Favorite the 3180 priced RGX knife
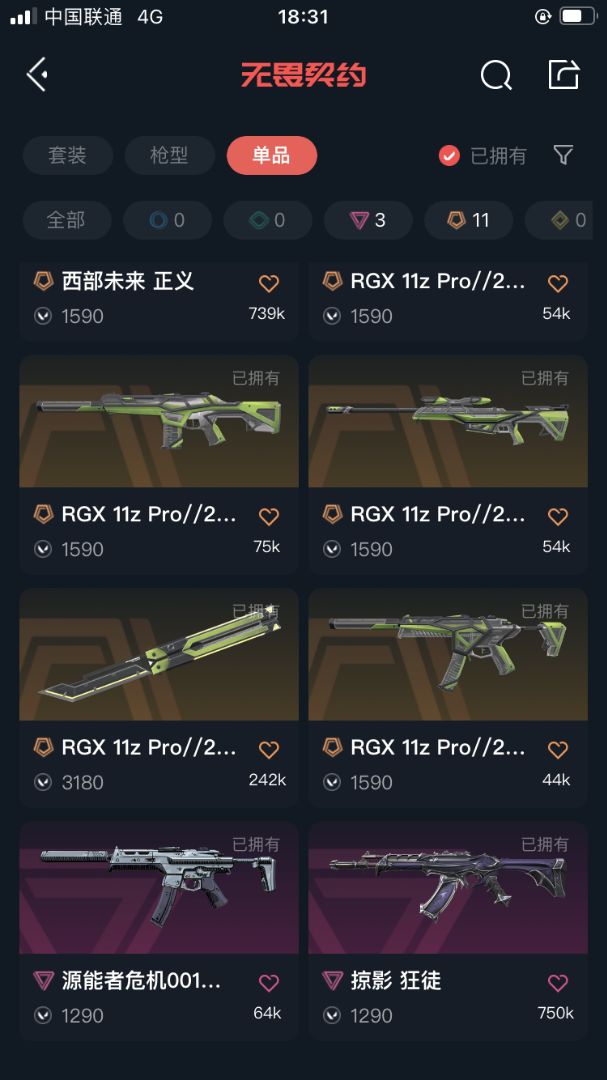This screenshot has height=1080, width=607. pyautogui.click(x=268, y=749)
